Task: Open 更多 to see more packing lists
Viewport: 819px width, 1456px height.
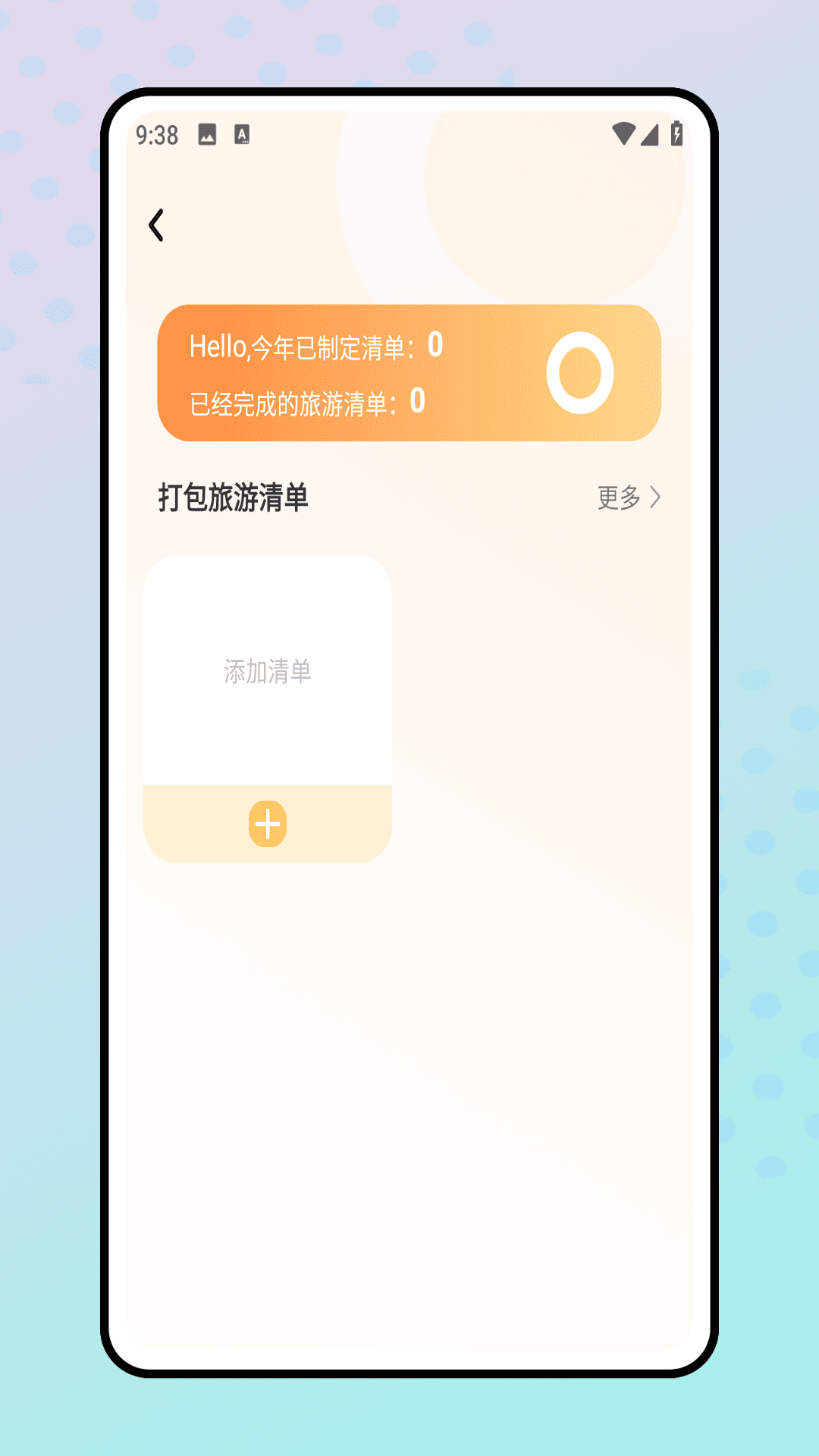Action: click(x=629, y=497)
